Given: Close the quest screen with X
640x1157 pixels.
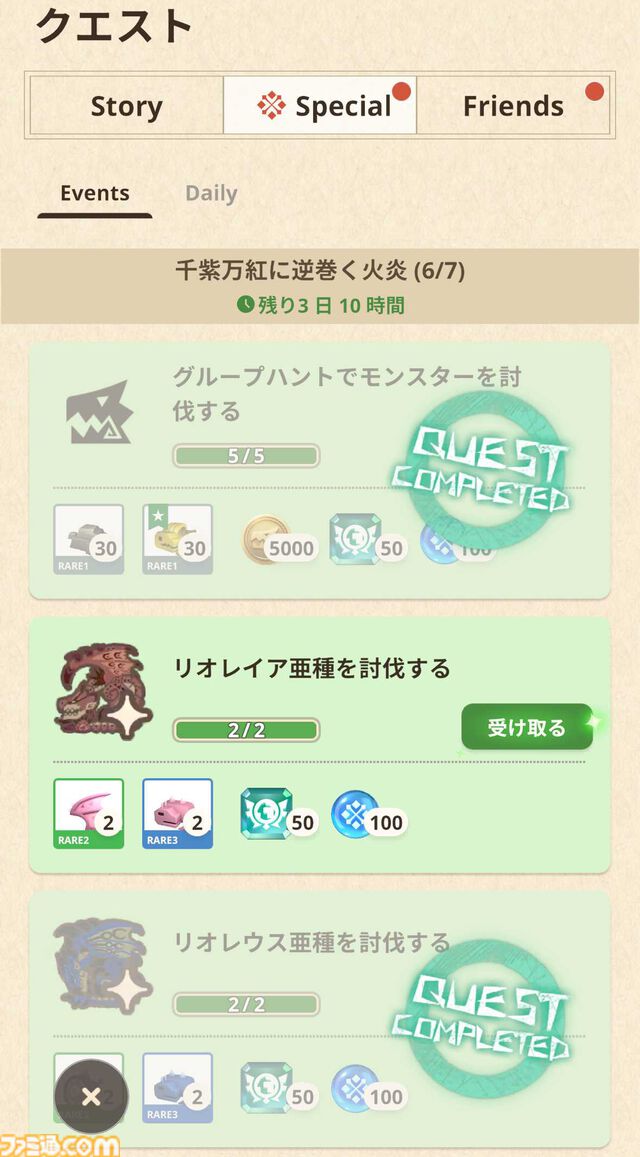Looking at the screenshot, I should click(91, 1097).
